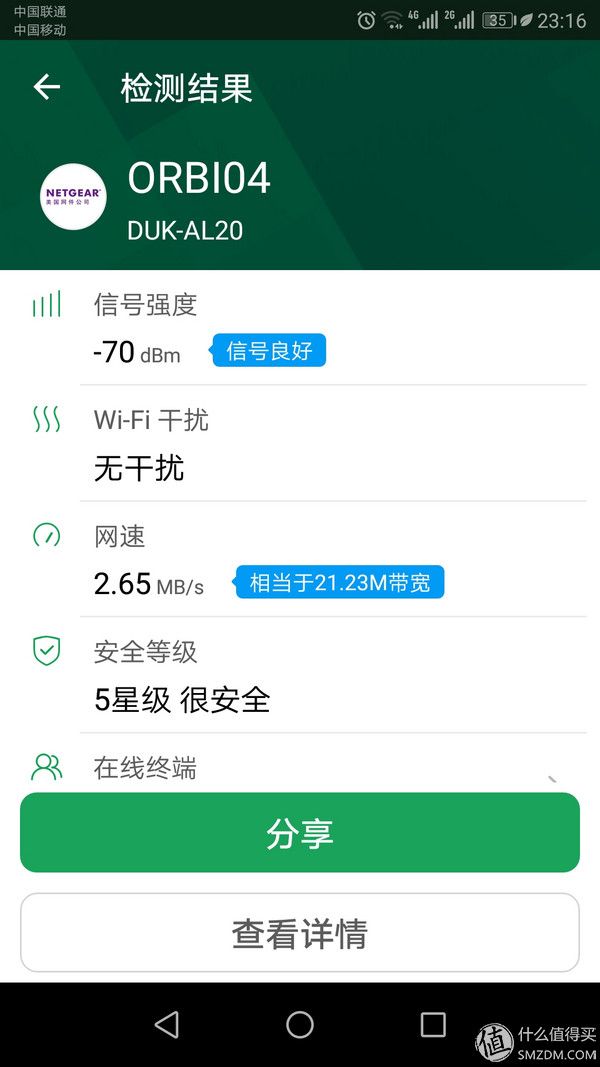
Task: Tap the green 分享 share button
Action: [300, 832]
